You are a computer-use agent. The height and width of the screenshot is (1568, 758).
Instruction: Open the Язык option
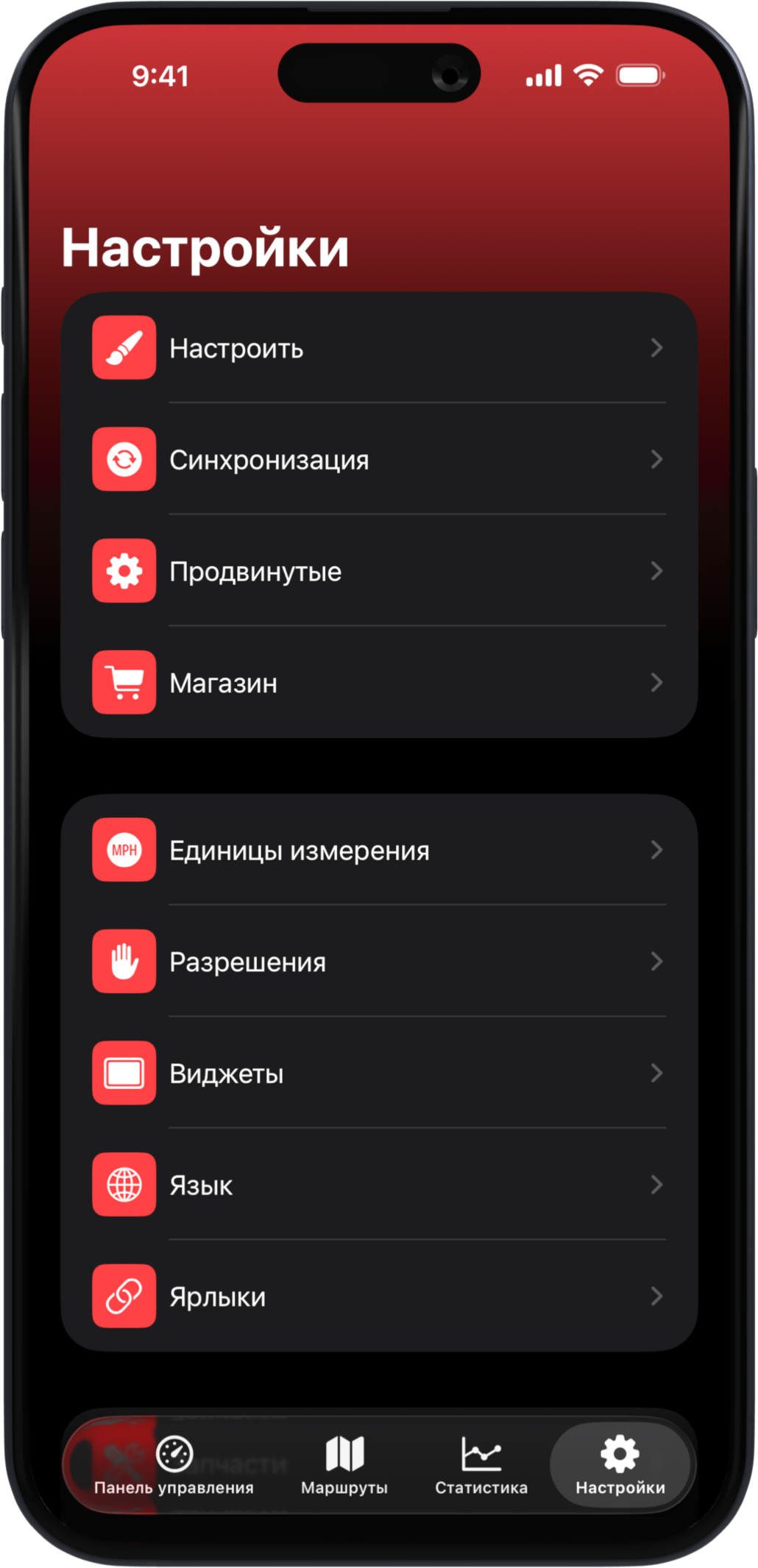point(378,1185)
